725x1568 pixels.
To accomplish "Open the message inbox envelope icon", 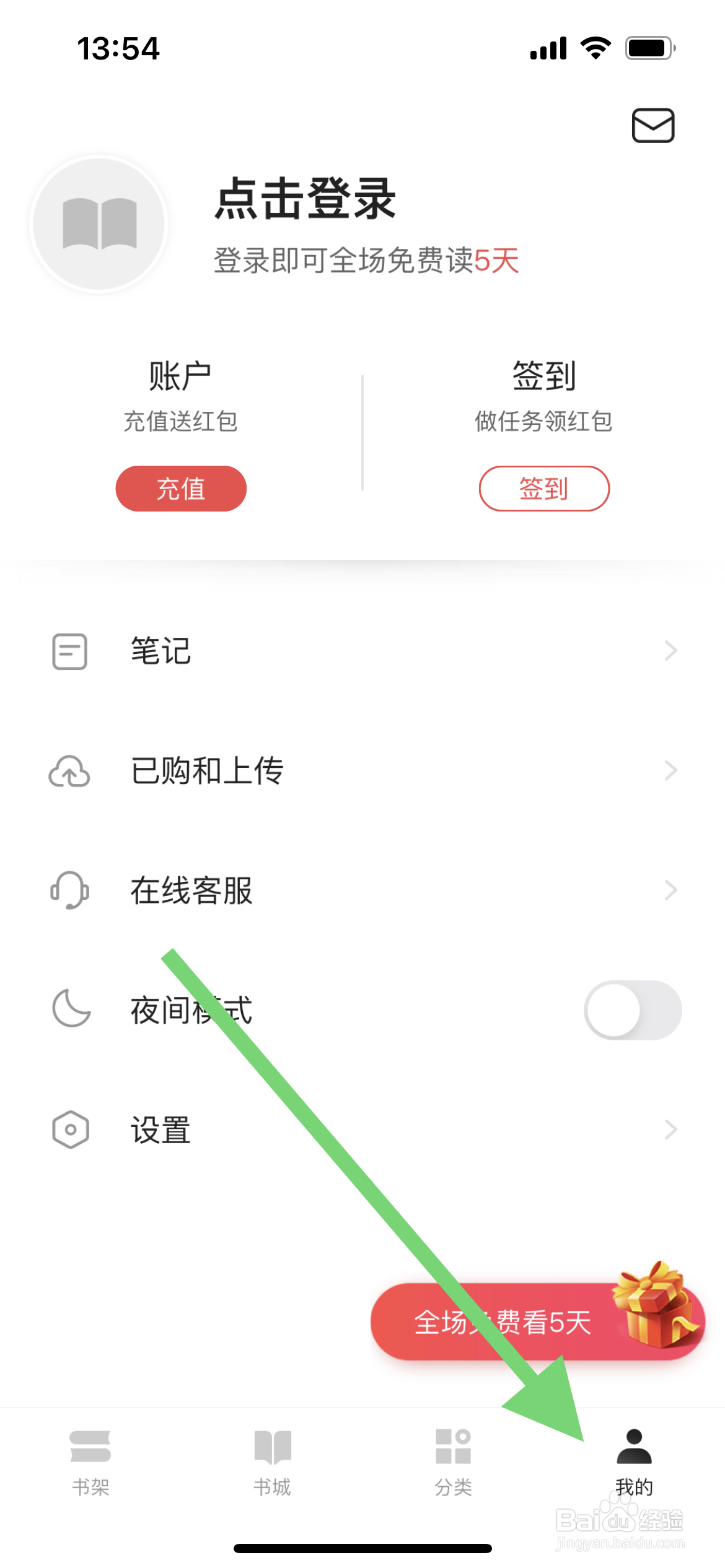I will pos(652,126).
